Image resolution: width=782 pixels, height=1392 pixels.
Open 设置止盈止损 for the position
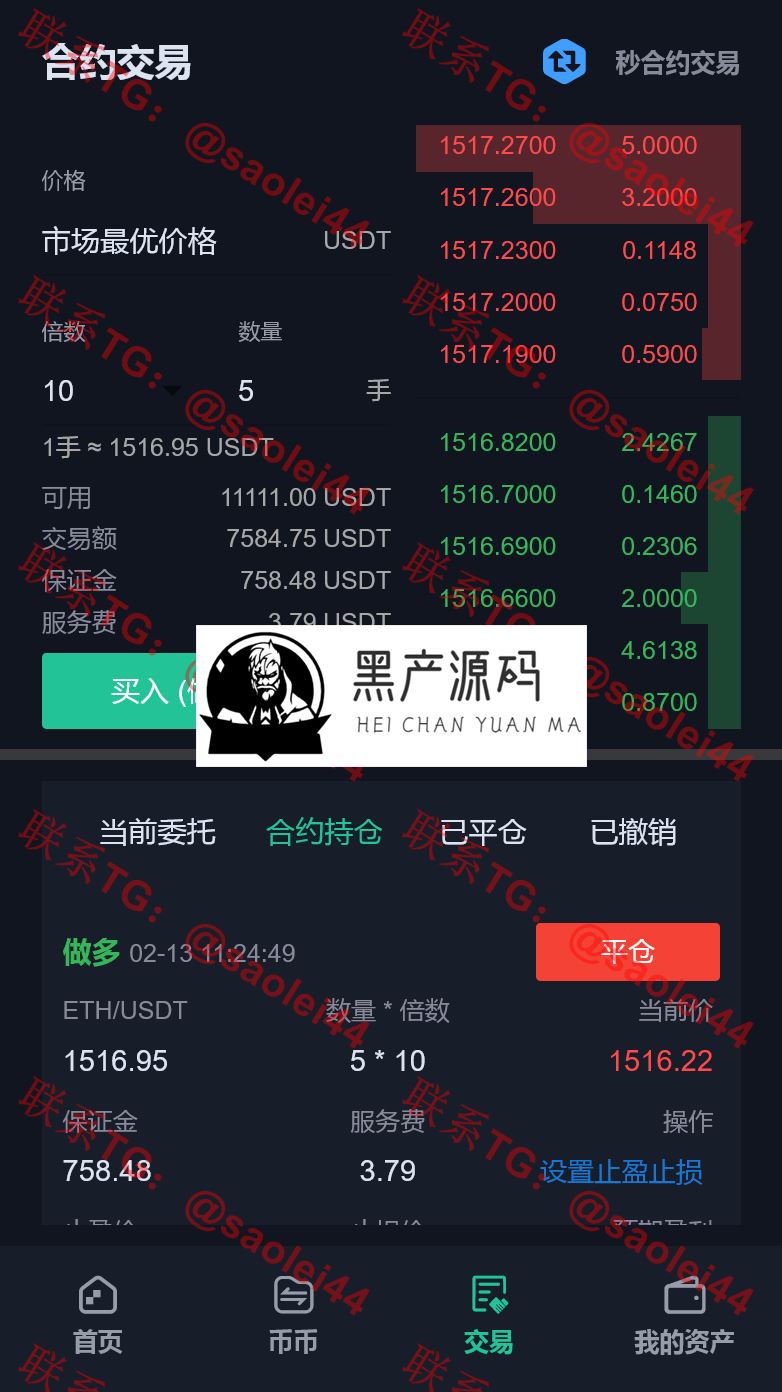click(x=621, y=1171)
